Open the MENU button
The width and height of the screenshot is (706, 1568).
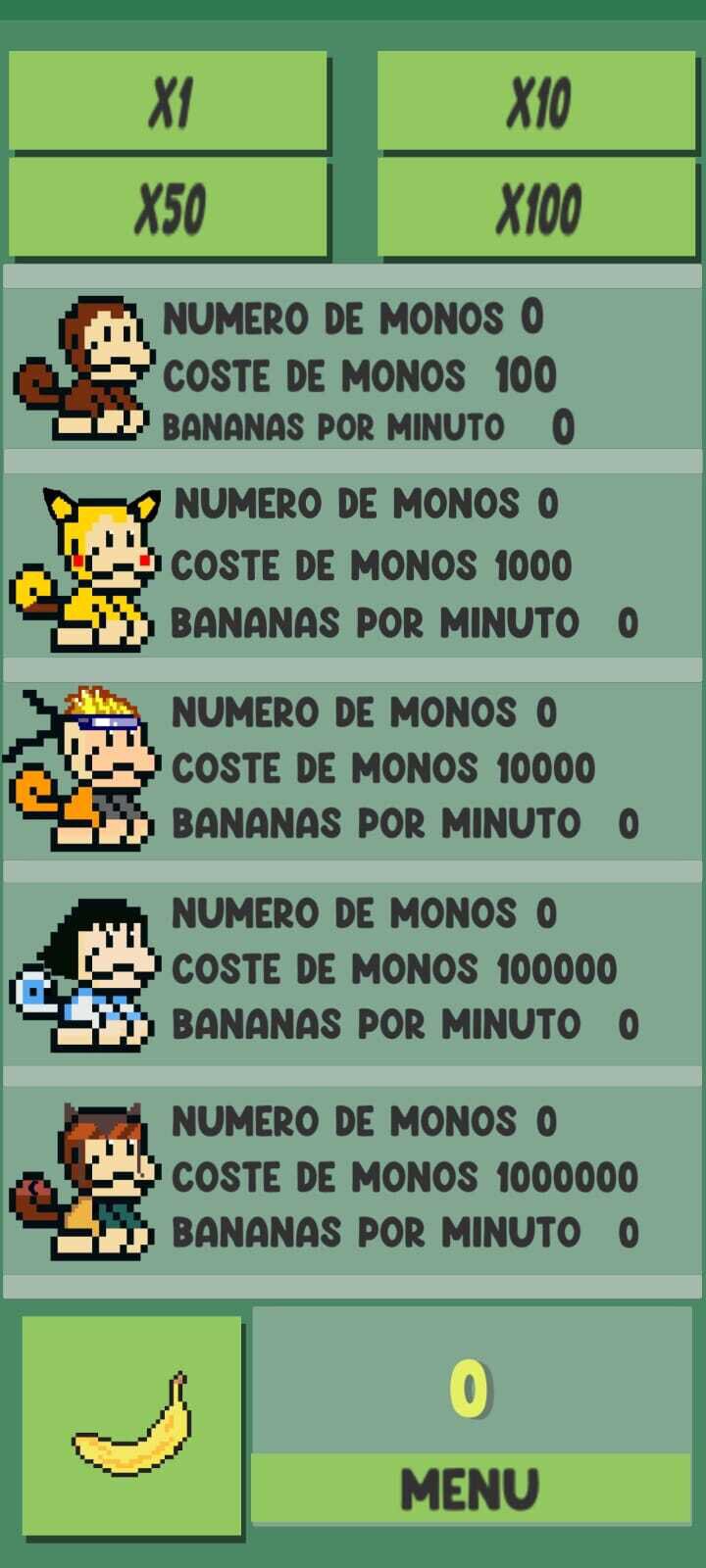tap(471, 1489)
